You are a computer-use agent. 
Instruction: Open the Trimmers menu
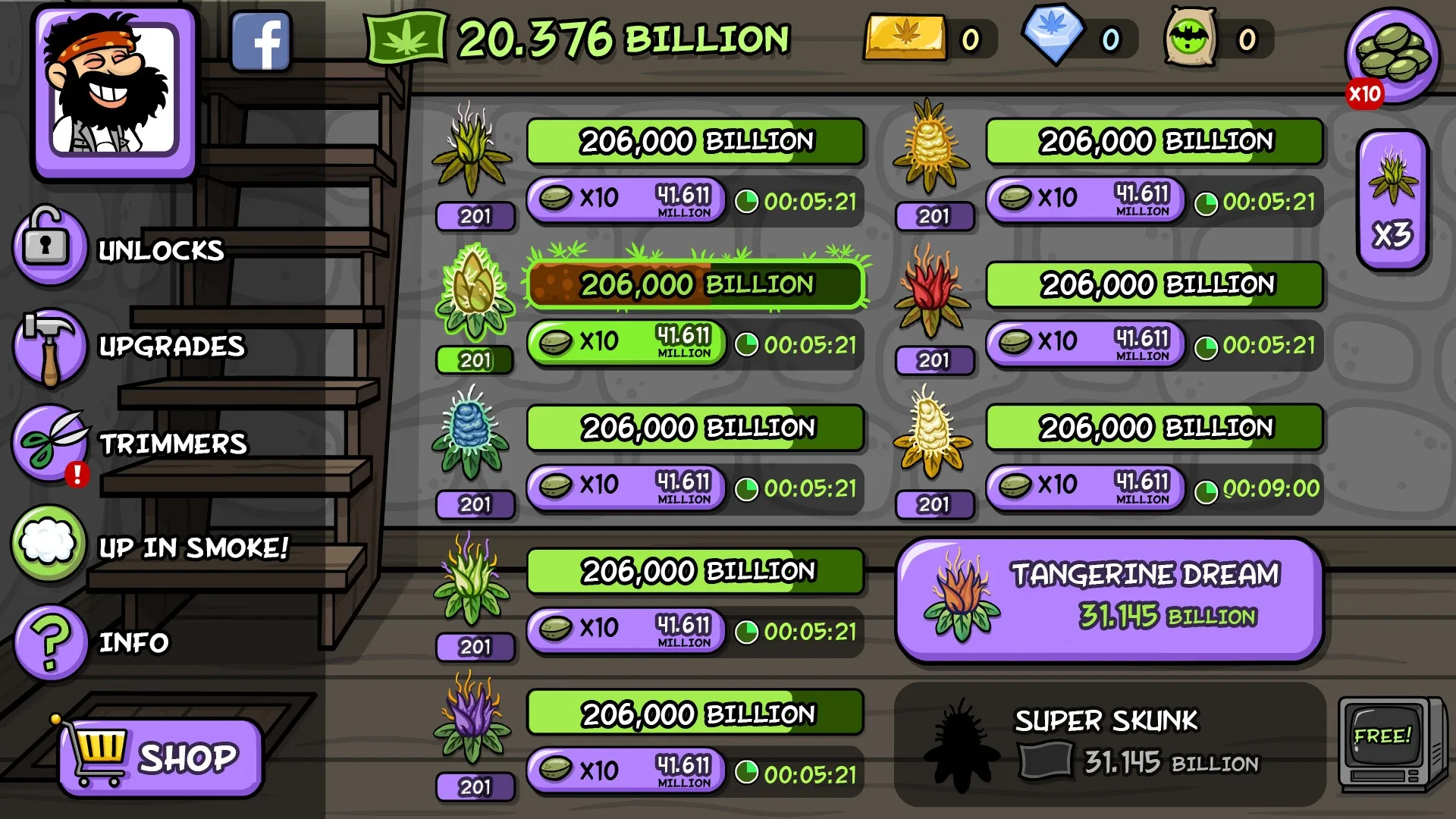tap(50, 444)
